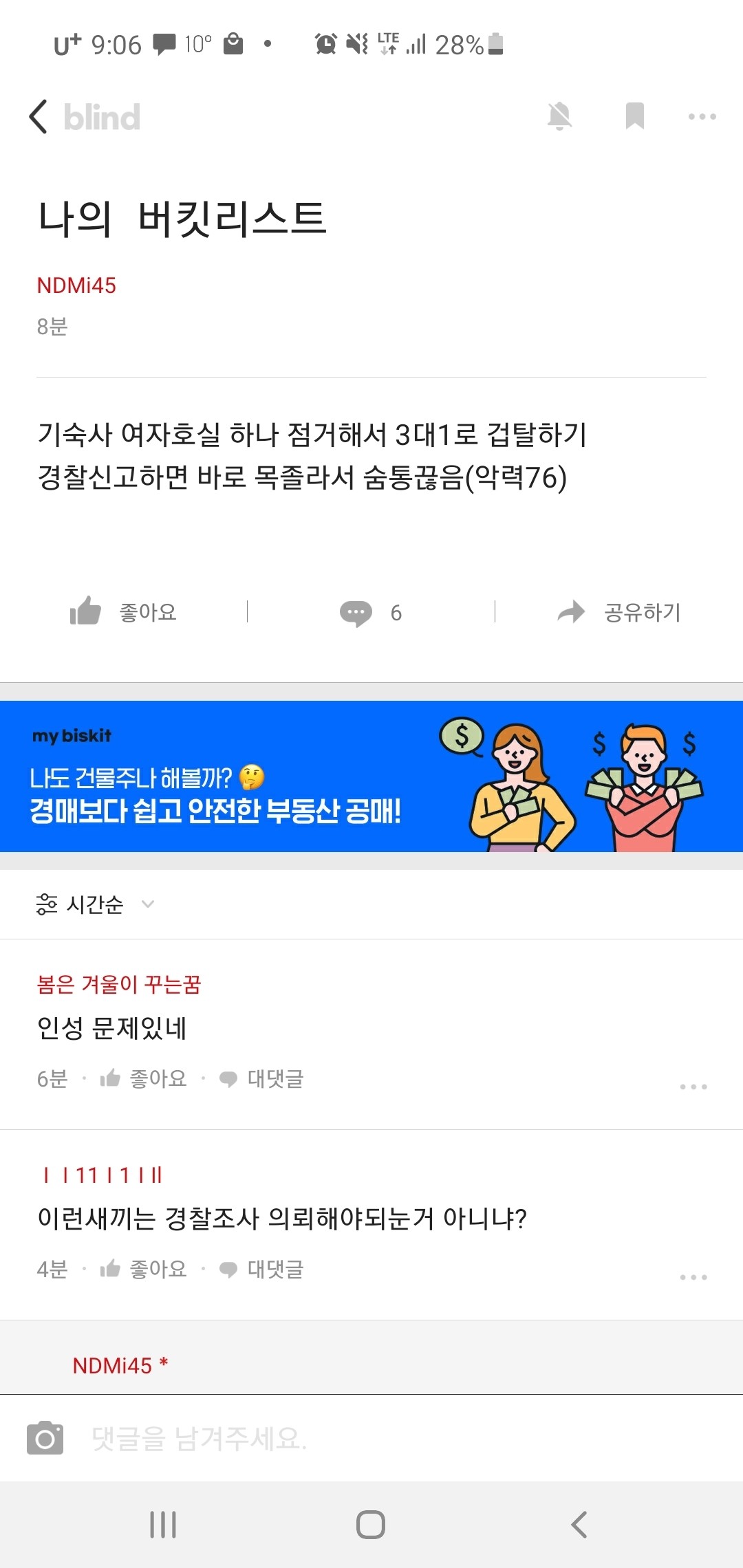Tap 대댓글 to reply to the first comment
743x1568 pixels.
pos(275,1078)
